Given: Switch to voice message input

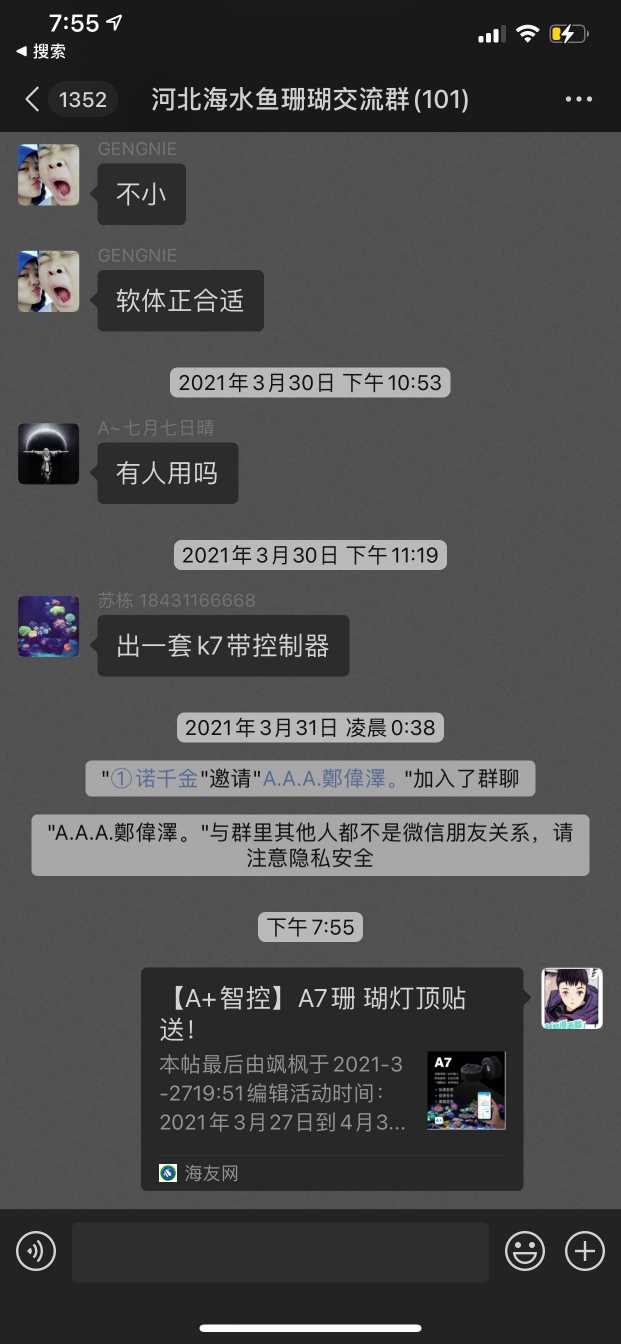Looking at the screenshot, I should click(x=36, y=1251).
